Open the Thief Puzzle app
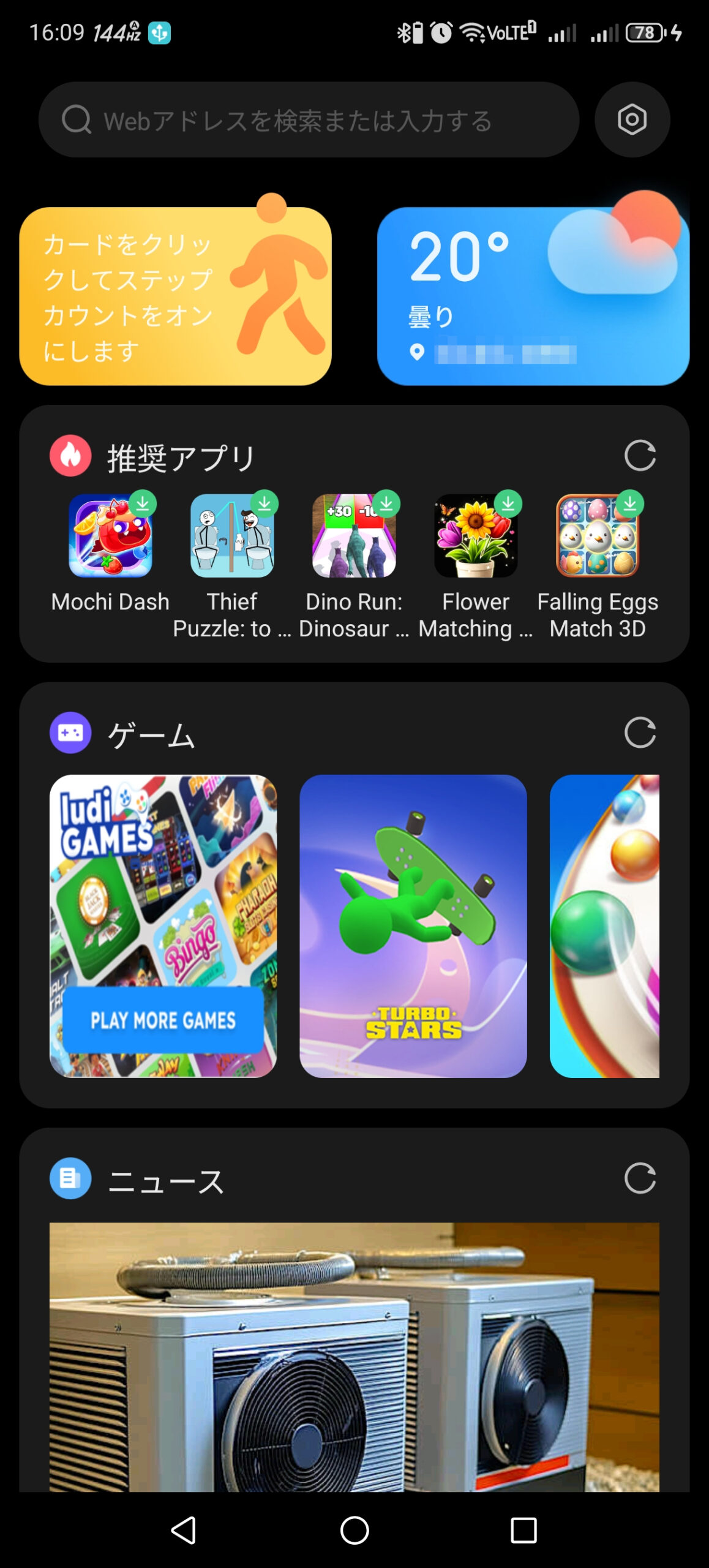Image resolution: width=709 pixels, height=1568 pixels. 232,565
